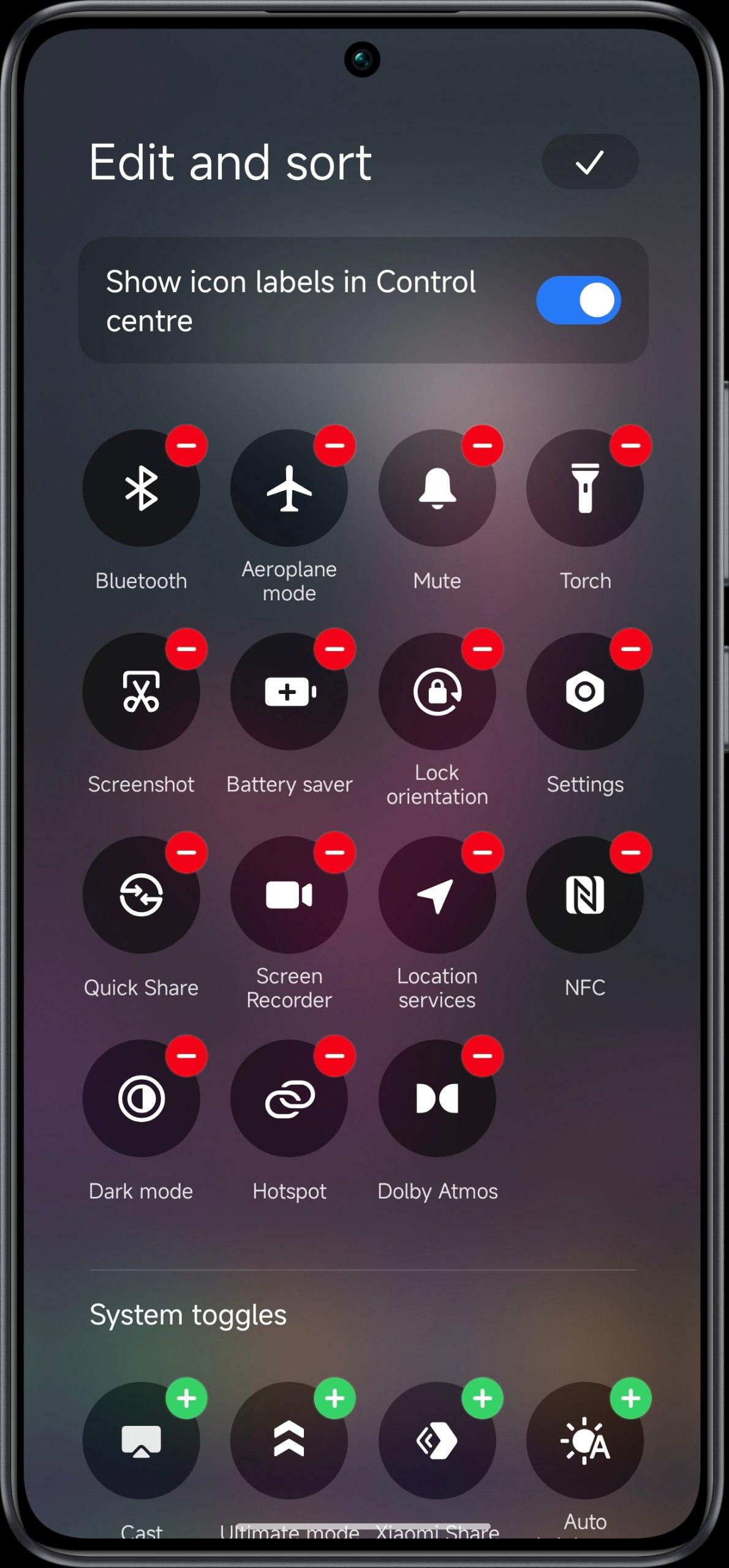Add the Cast toggle
The height and width of the screenshot is (1568, 729).
click(186, 1398)
